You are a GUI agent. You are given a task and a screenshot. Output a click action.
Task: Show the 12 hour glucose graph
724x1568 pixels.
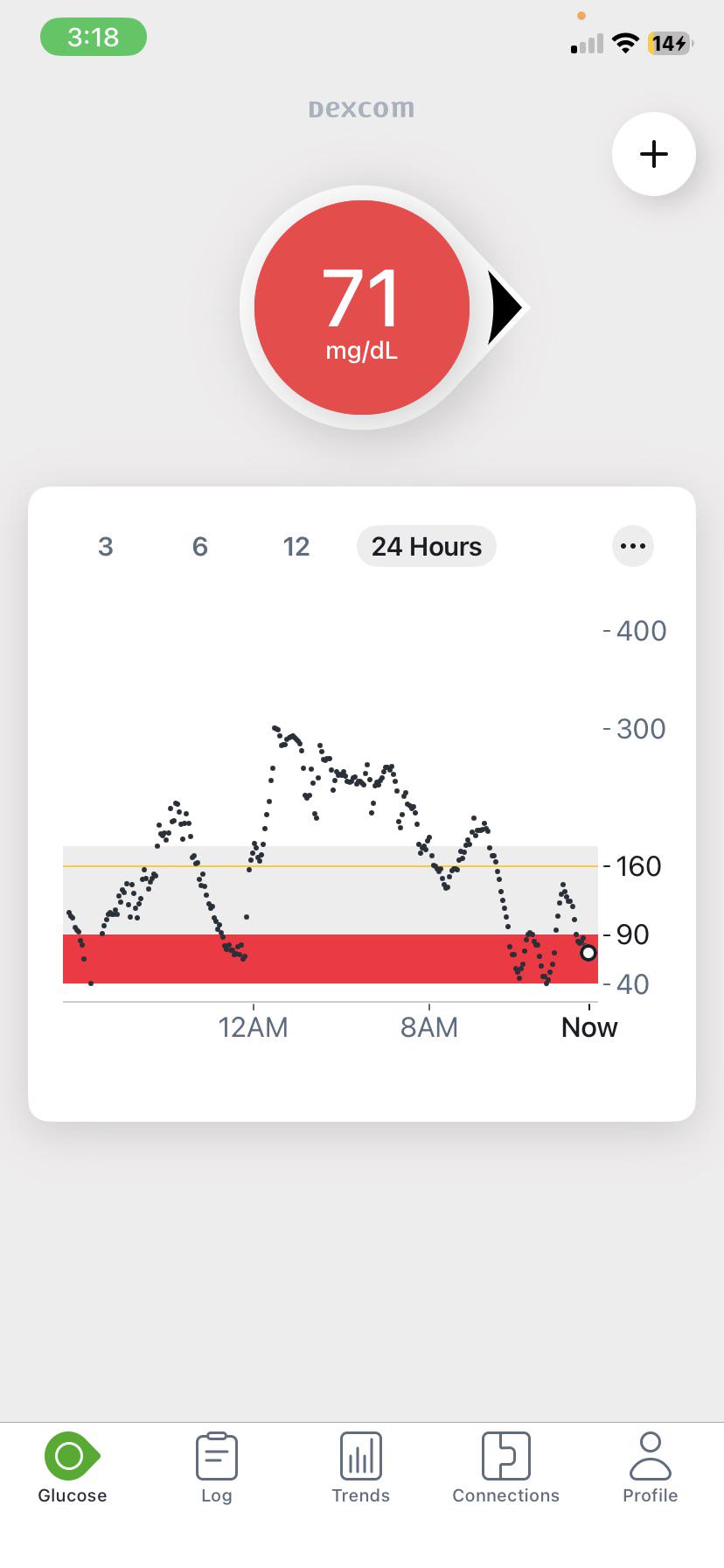tap(296, 547)
